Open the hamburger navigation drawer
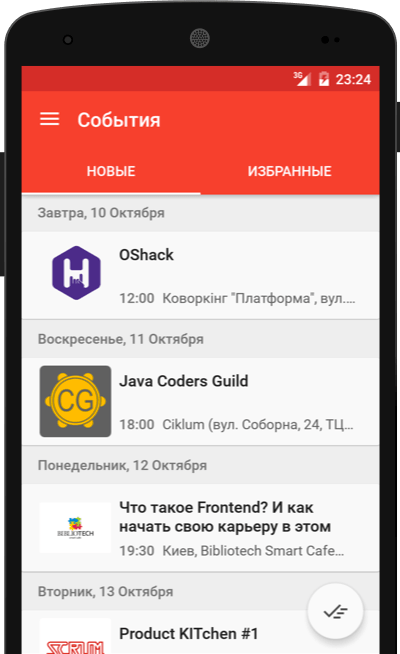Screen dimensions: 400x654 (x=50, y=119)
